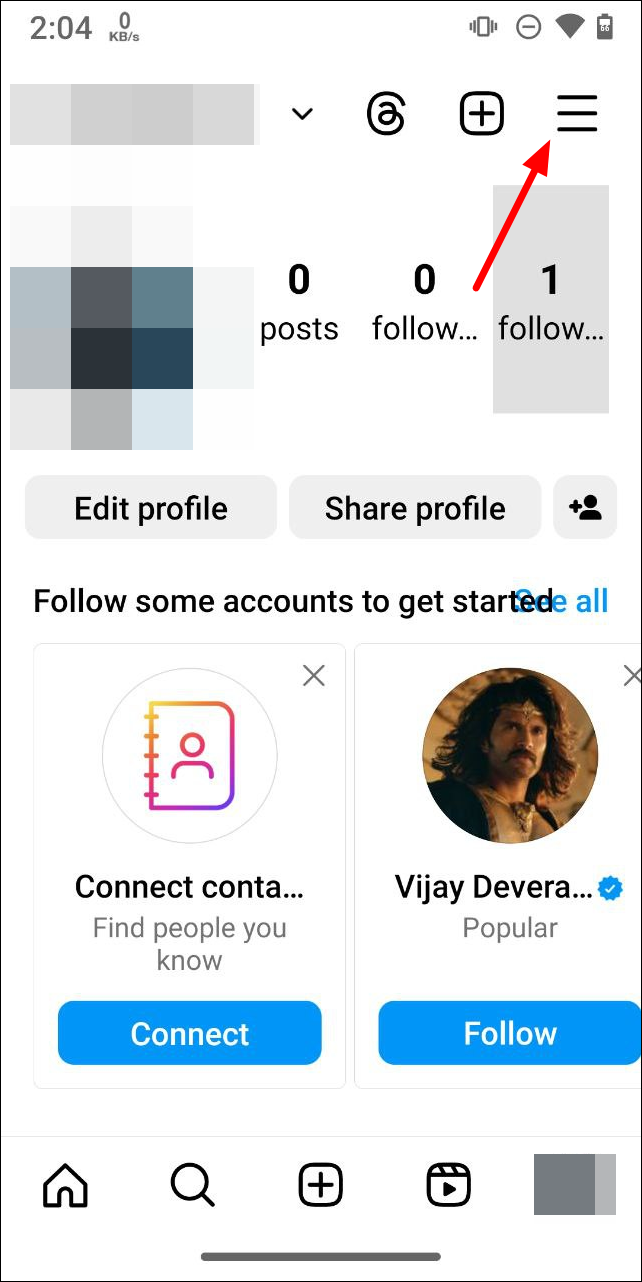Open the See all suggestions link
The height and width of the screenshot is (1282, 642).
pos(575,601)
